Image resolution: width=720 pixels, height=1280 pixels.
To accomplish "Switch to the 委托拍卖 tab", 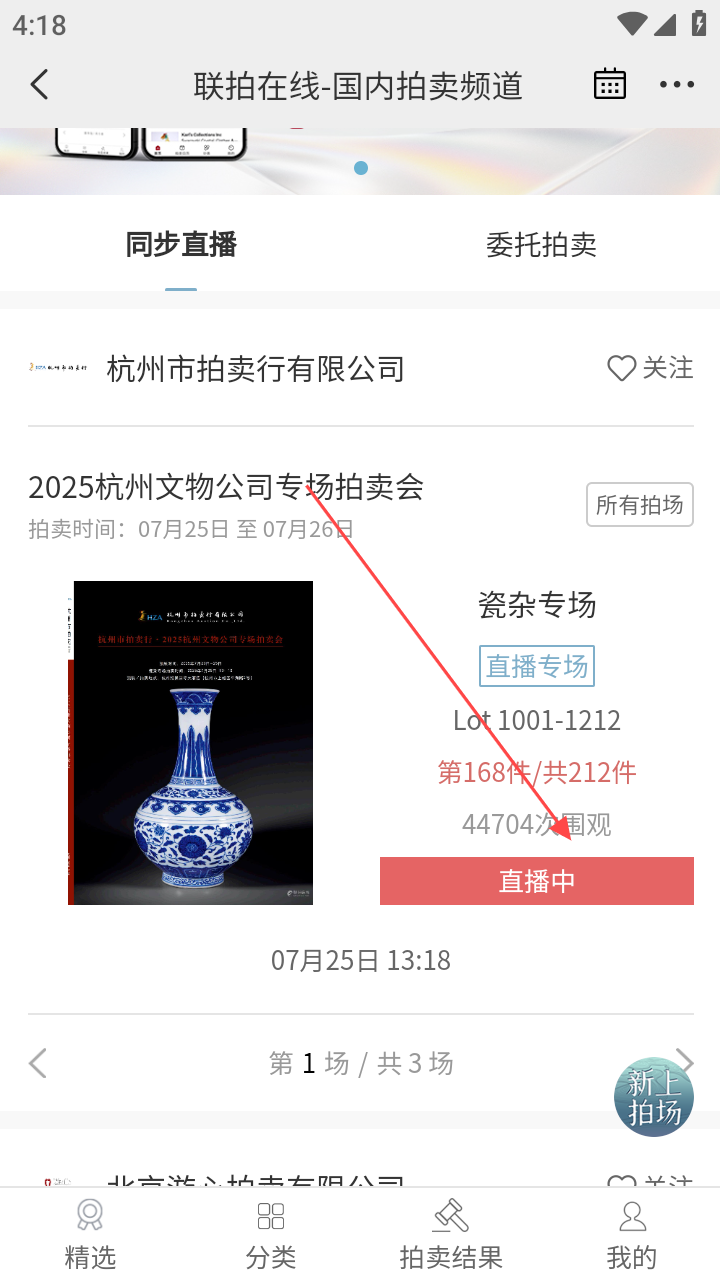I will pos(541,245).
